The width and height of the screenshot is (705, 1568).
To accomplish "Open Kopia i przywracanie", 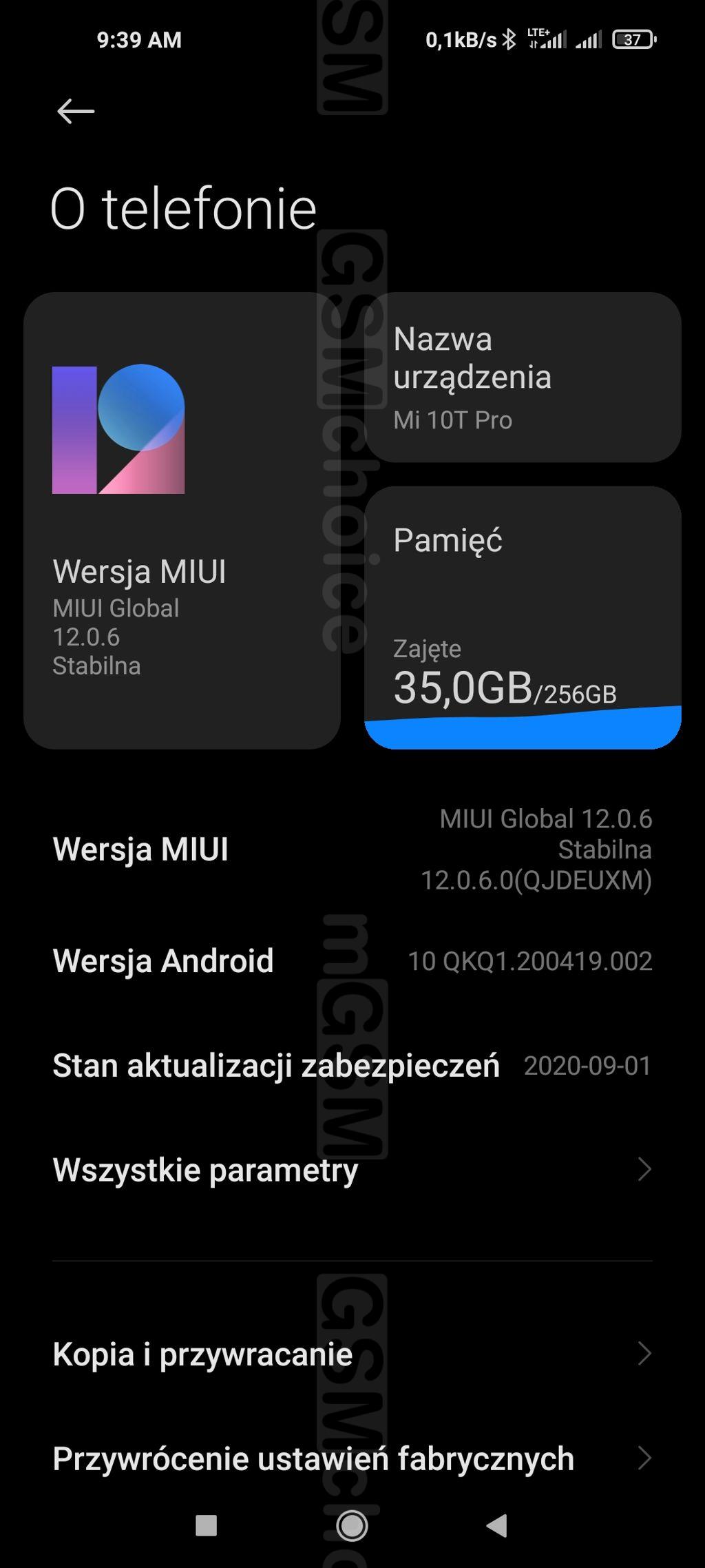I will point(352,1354).
